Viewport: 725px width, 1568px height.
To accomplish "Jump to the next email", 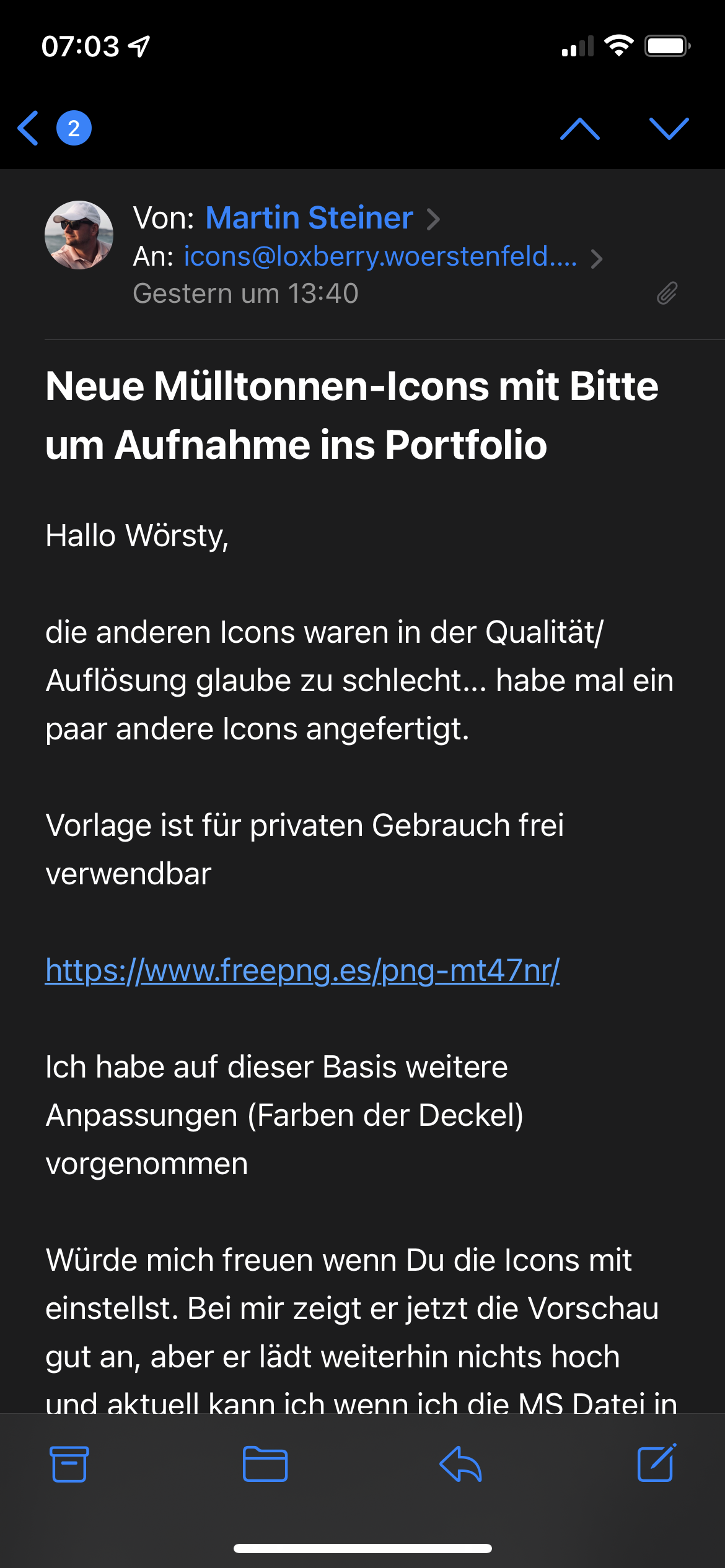I will [x=669, y=128].
